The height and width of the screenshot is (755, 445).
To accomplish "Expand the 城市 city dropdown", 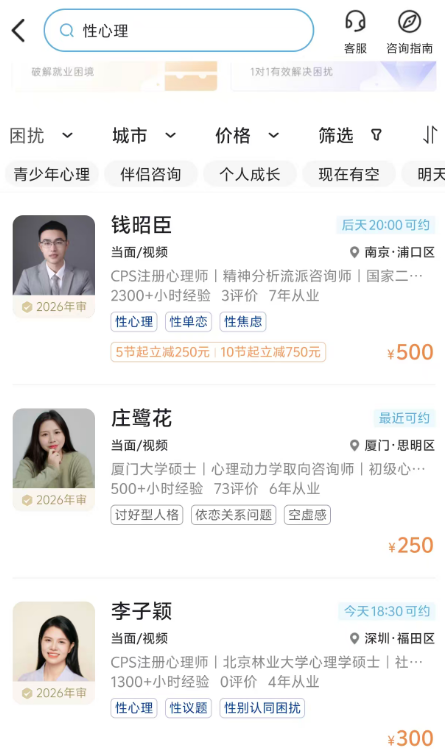I will pos(144,136).
